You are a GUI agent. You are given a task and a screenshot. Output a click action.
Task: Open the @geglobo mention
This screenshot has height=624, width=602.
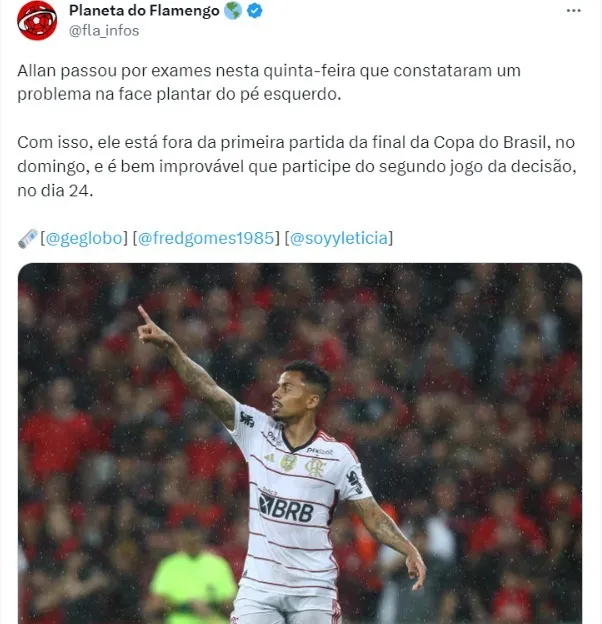(84, 238)
